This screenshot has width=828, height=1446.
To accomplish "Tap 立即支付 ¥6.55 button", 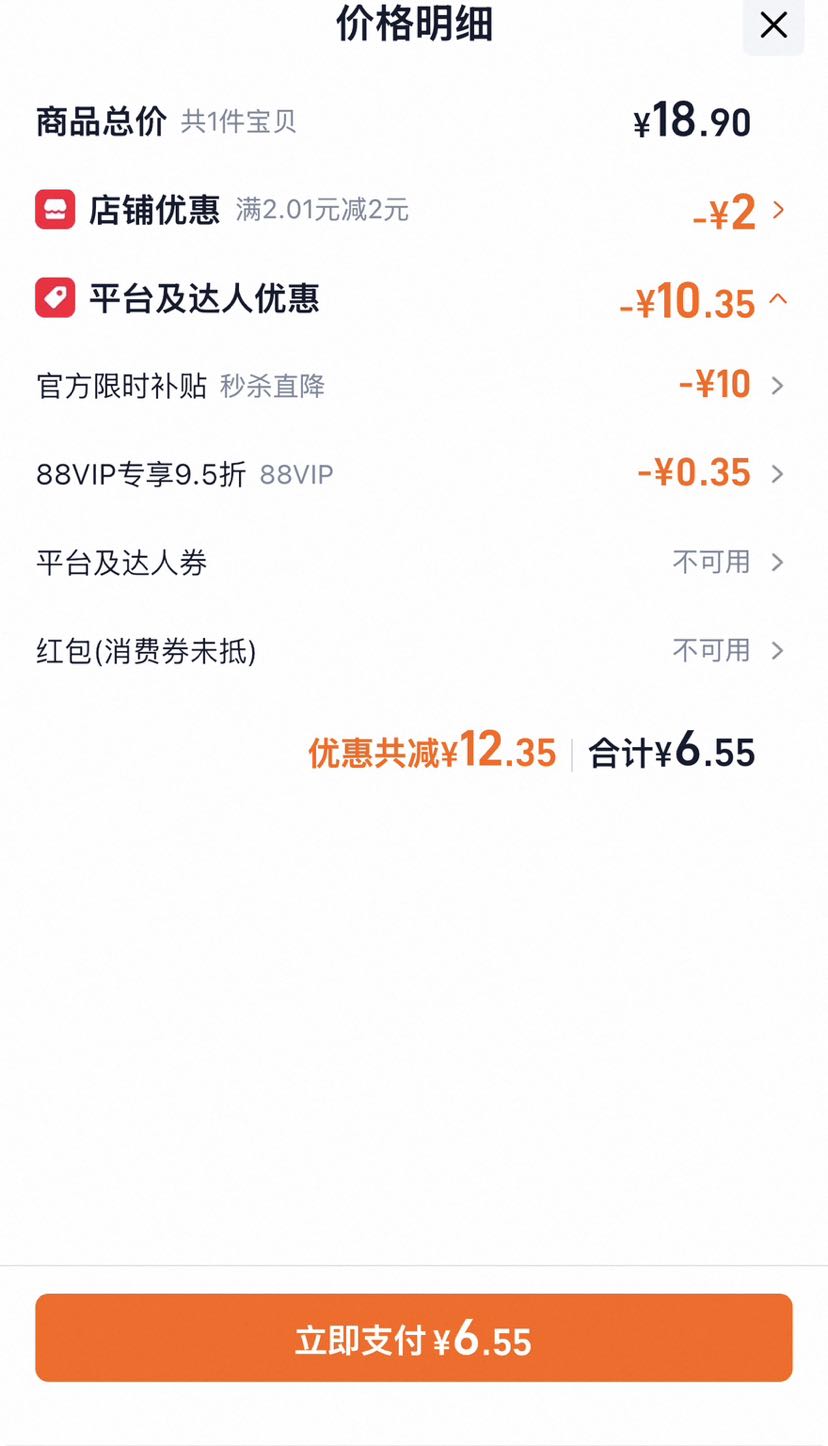I will 414,1338.
